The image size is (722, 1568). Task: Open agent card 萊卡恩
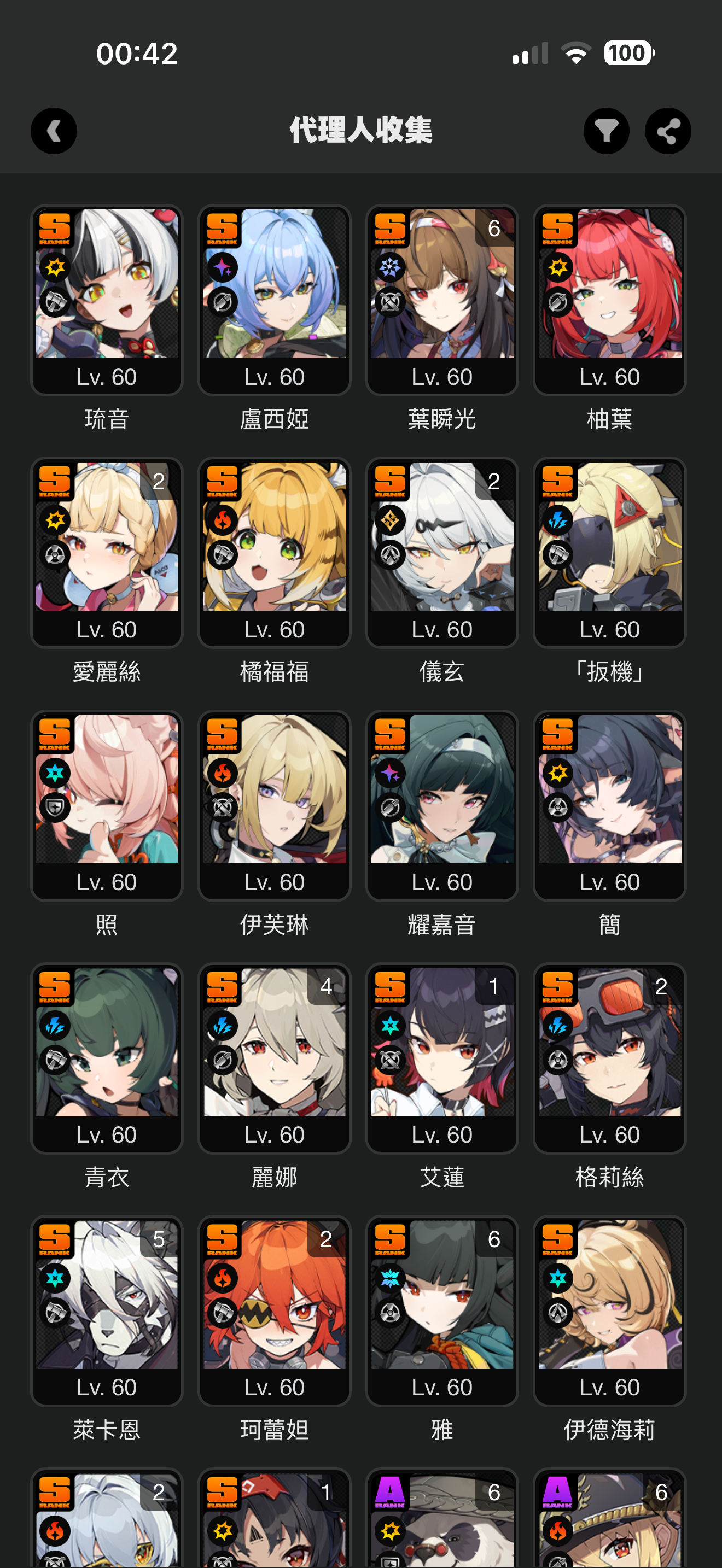pos(107,1310)
